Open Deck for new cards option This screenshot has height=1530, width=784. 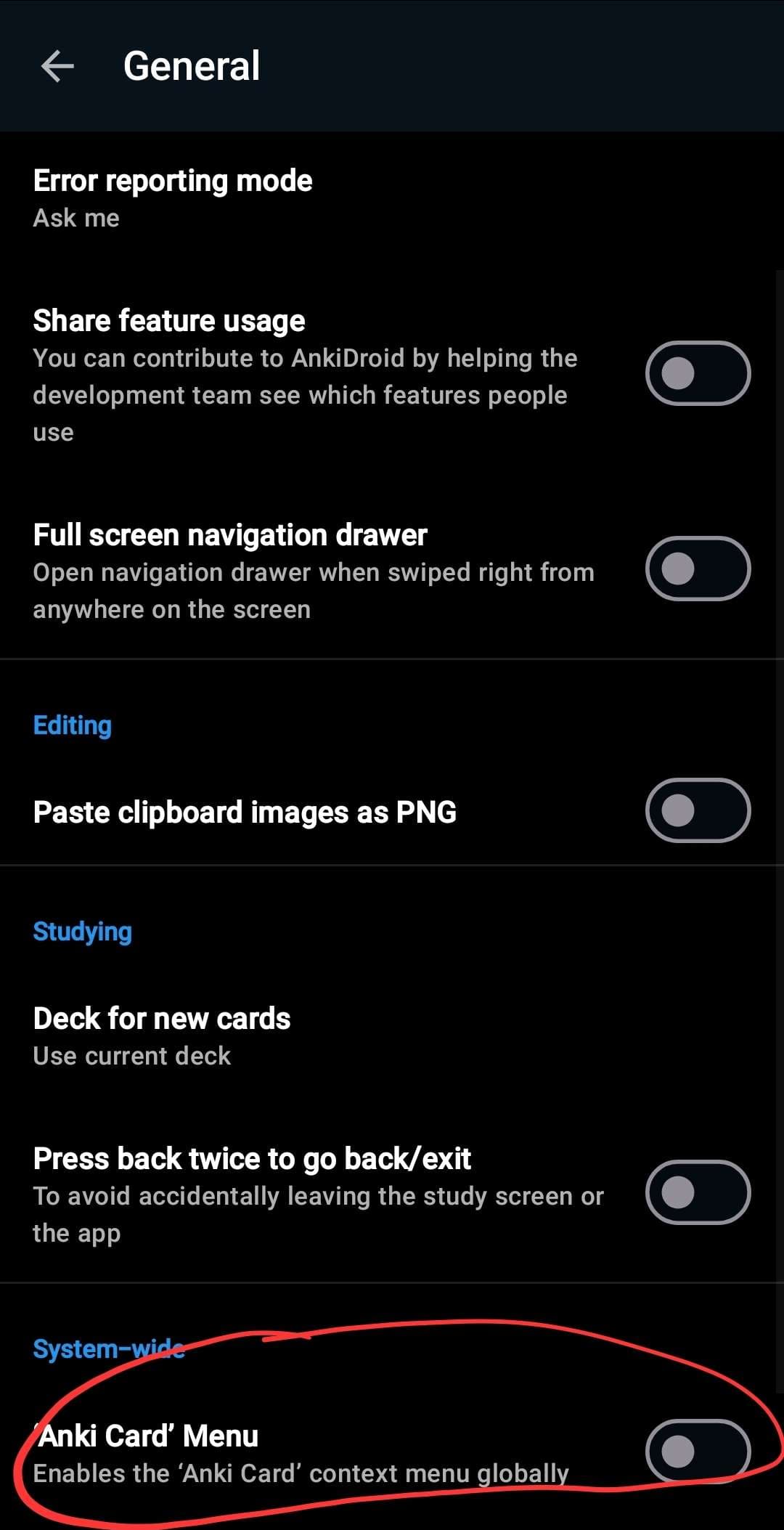tap(392, 1037)
